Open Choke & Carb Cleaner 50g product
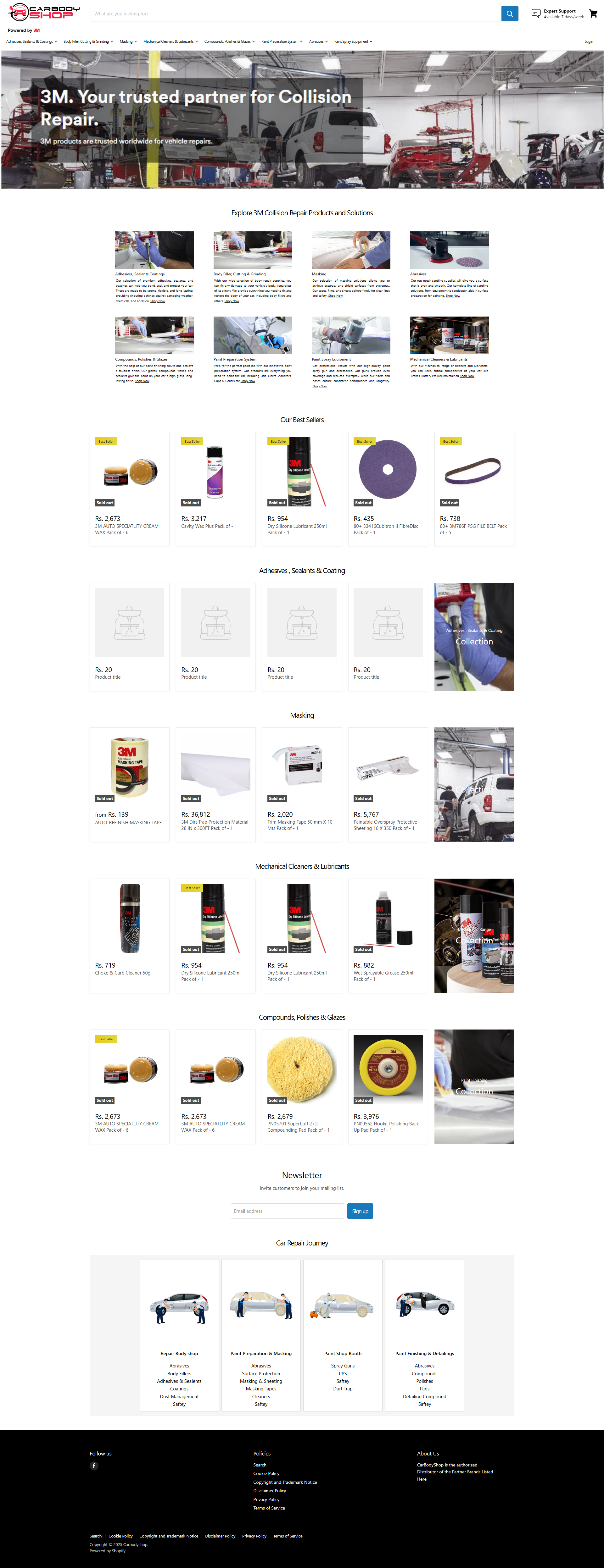Screen dimensions: 604x1568 (x=129, y=934)
